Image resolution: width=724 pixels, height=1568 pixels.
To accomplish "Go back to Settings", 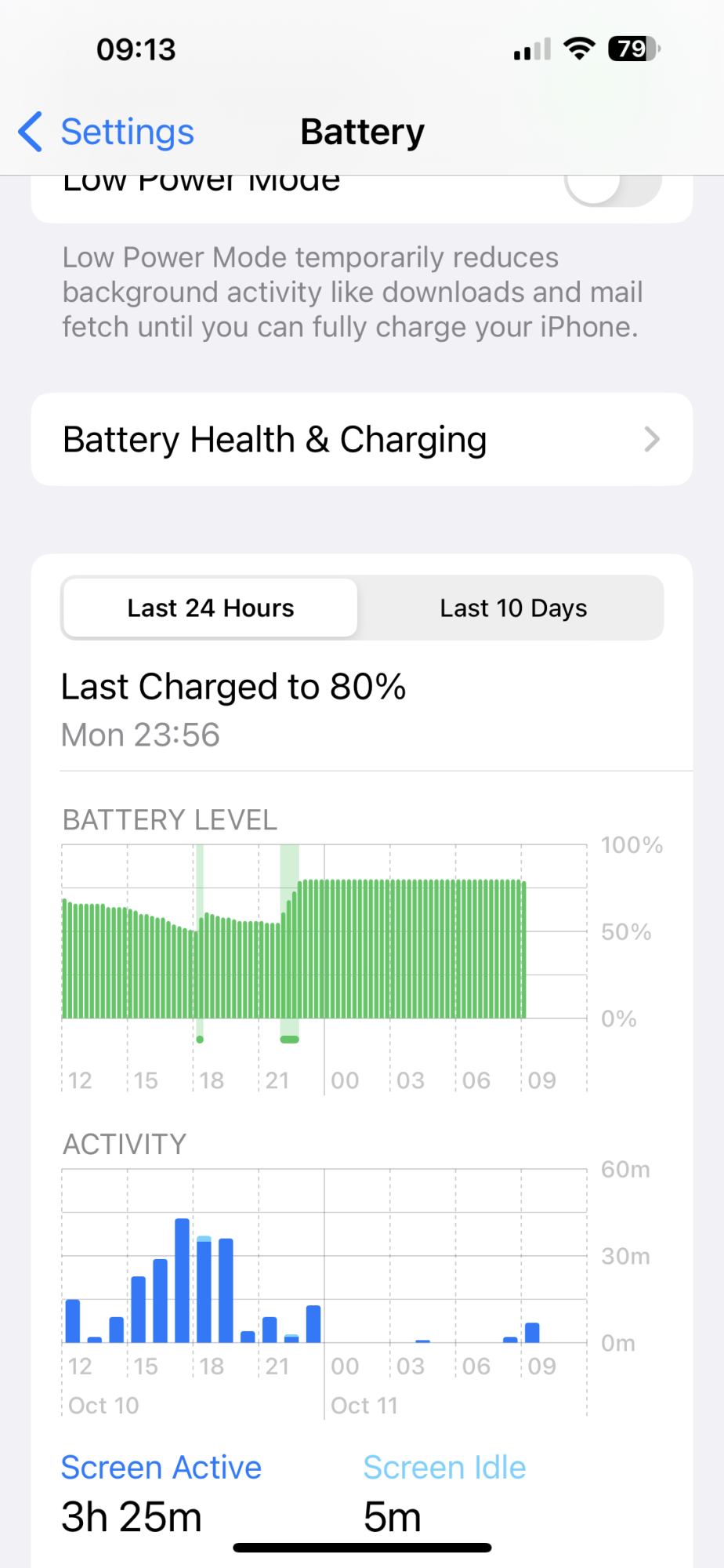I will [x=106, y=132].
